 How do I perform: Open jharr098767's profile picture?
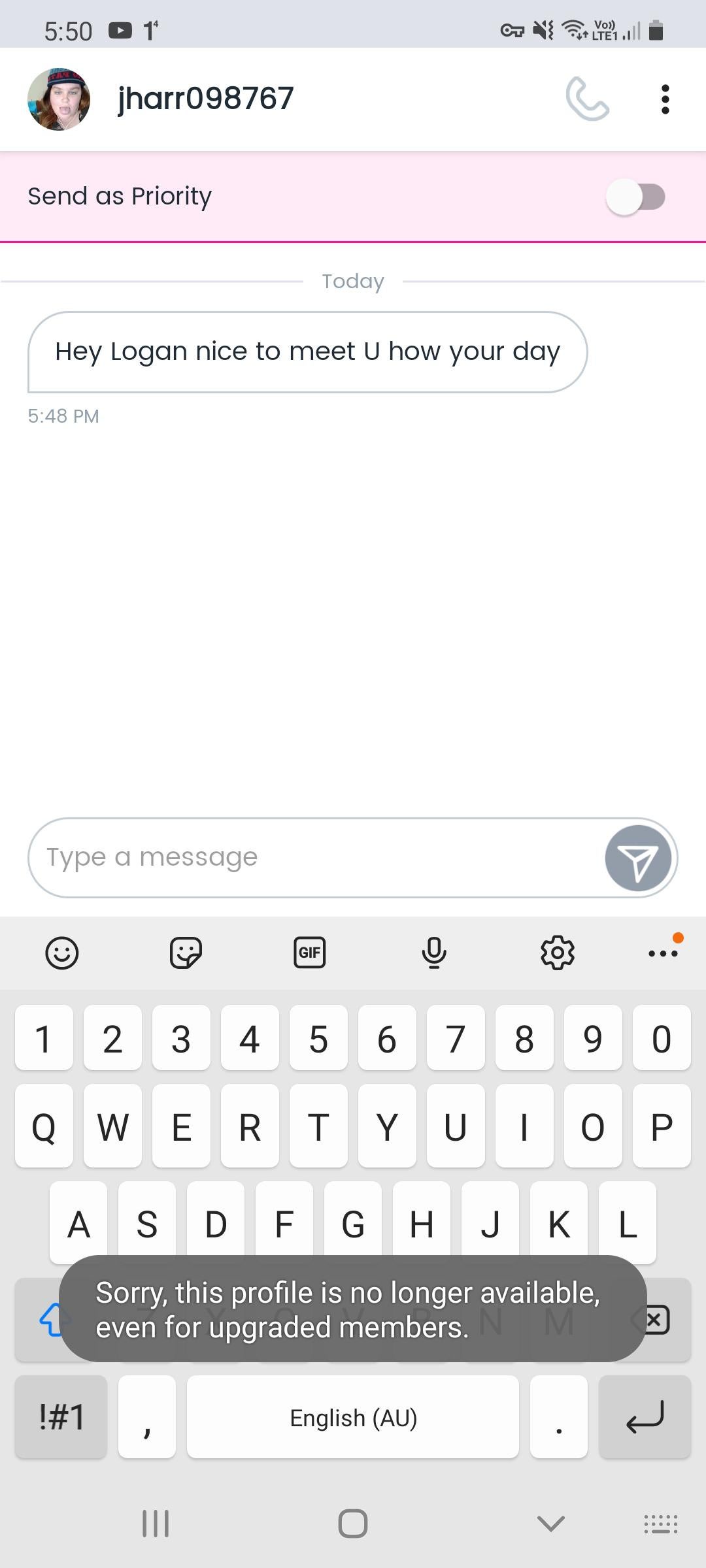pyautogui.click(x=59, y=99)
